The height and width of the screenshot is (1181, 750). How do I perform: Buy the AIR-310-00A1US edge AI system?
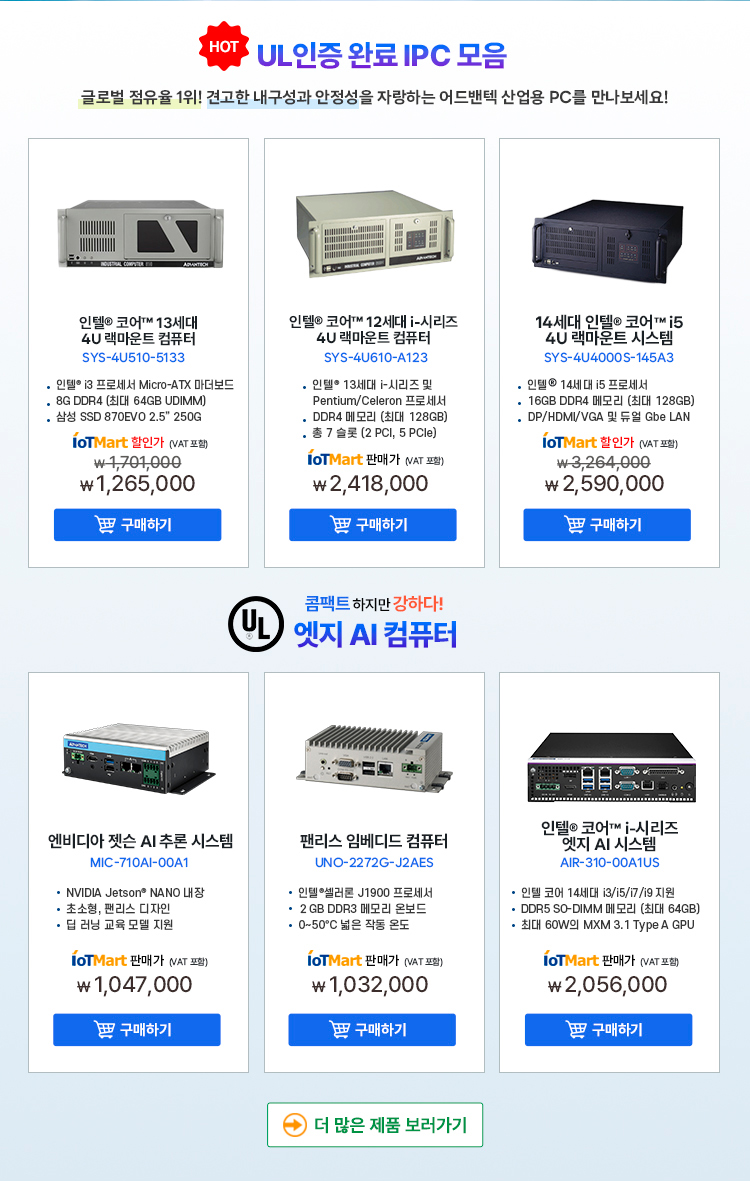[608, 1030]
